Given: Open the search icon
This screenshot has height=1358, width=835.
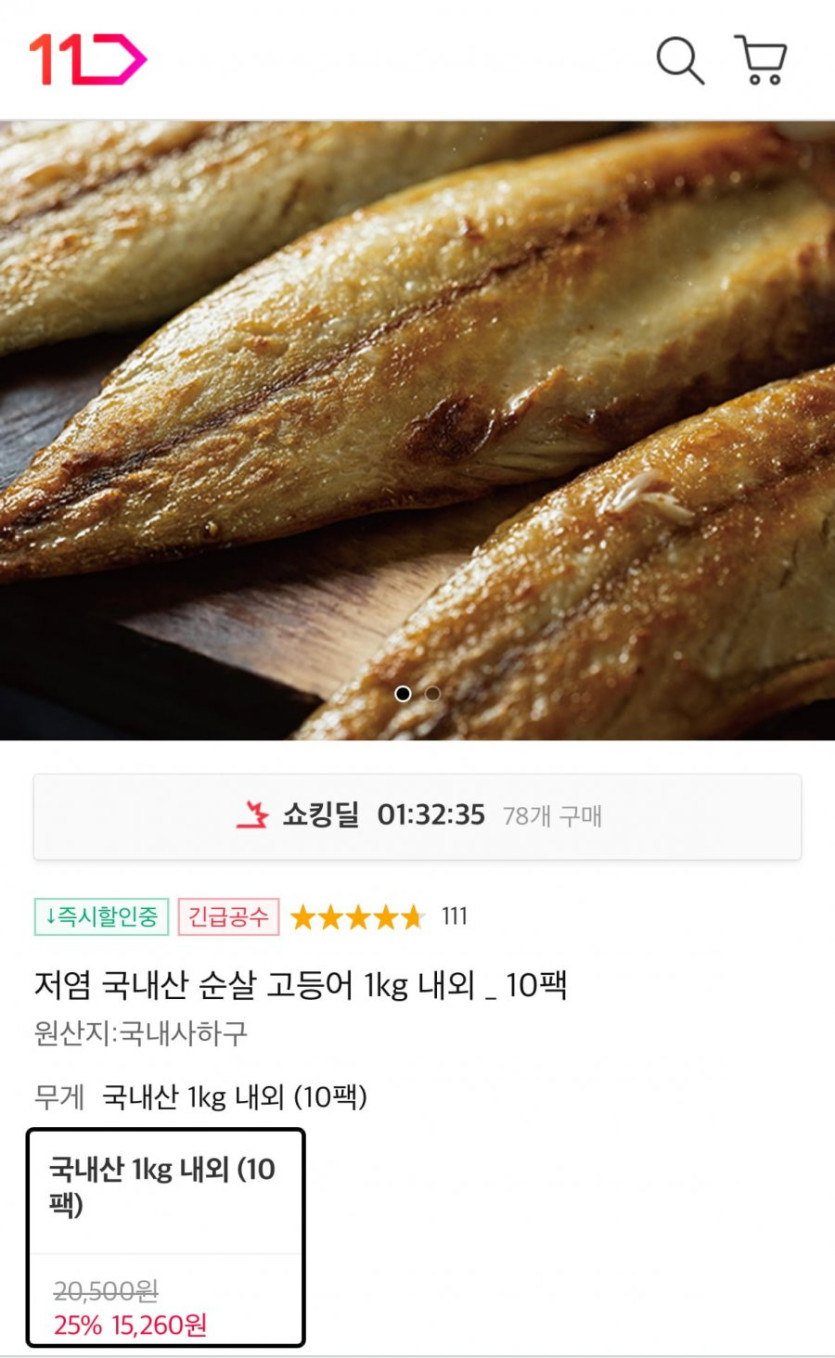Looking at the screenshot, I should pyautogui.click(x=680, y=60).
